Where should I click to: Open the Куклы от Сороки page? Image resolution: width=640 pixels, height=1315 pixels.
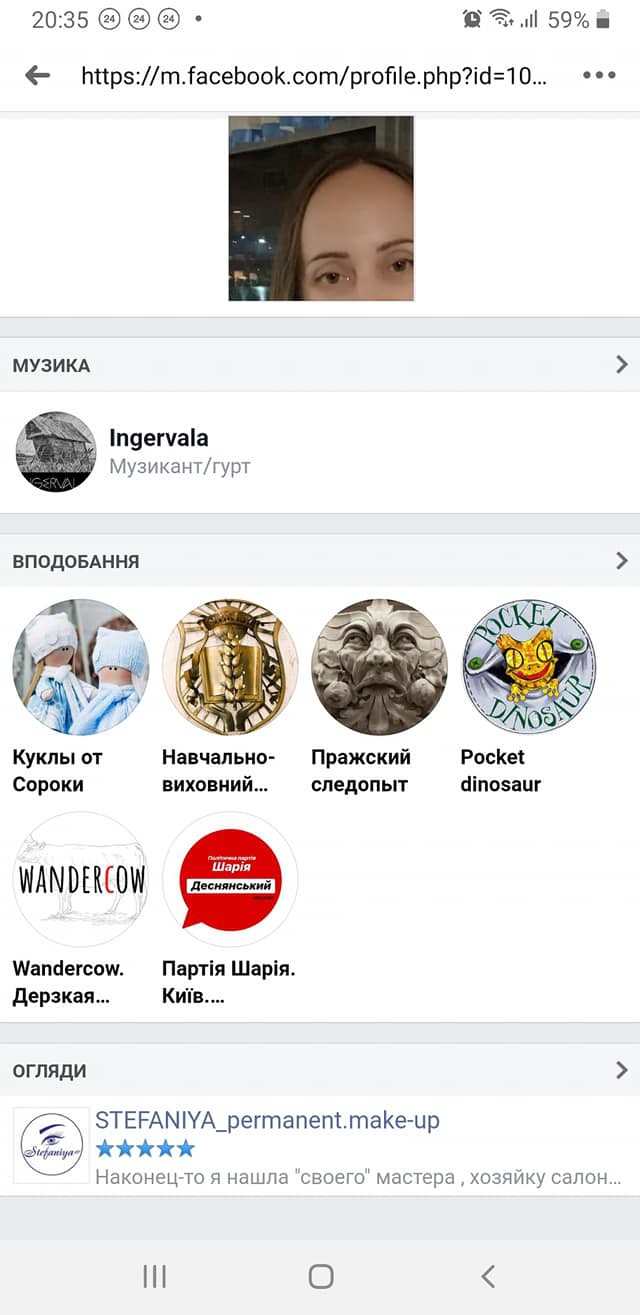(80, 667)
